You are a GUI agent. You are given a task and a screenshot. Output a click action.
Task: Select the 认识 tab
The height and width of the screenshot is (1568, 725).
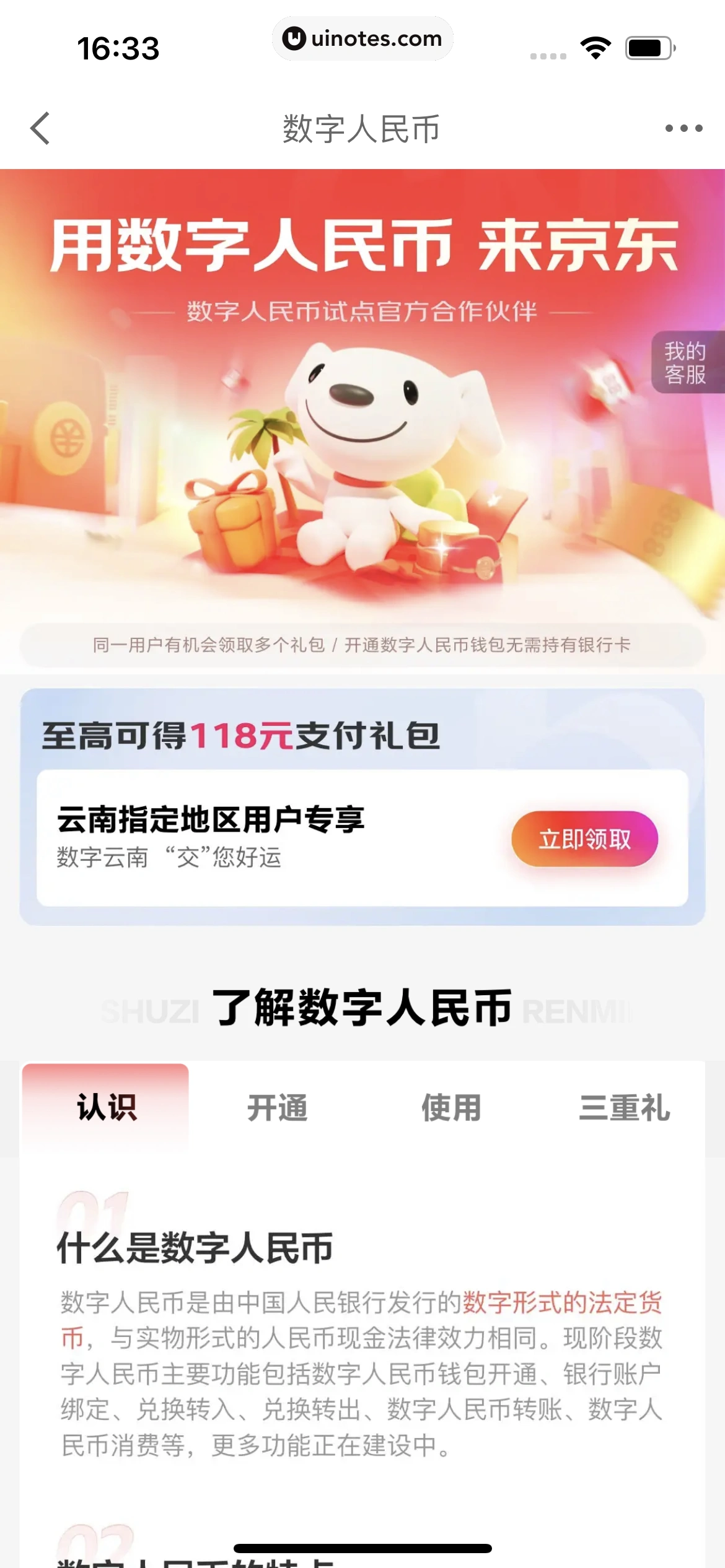pos(106,1107)
